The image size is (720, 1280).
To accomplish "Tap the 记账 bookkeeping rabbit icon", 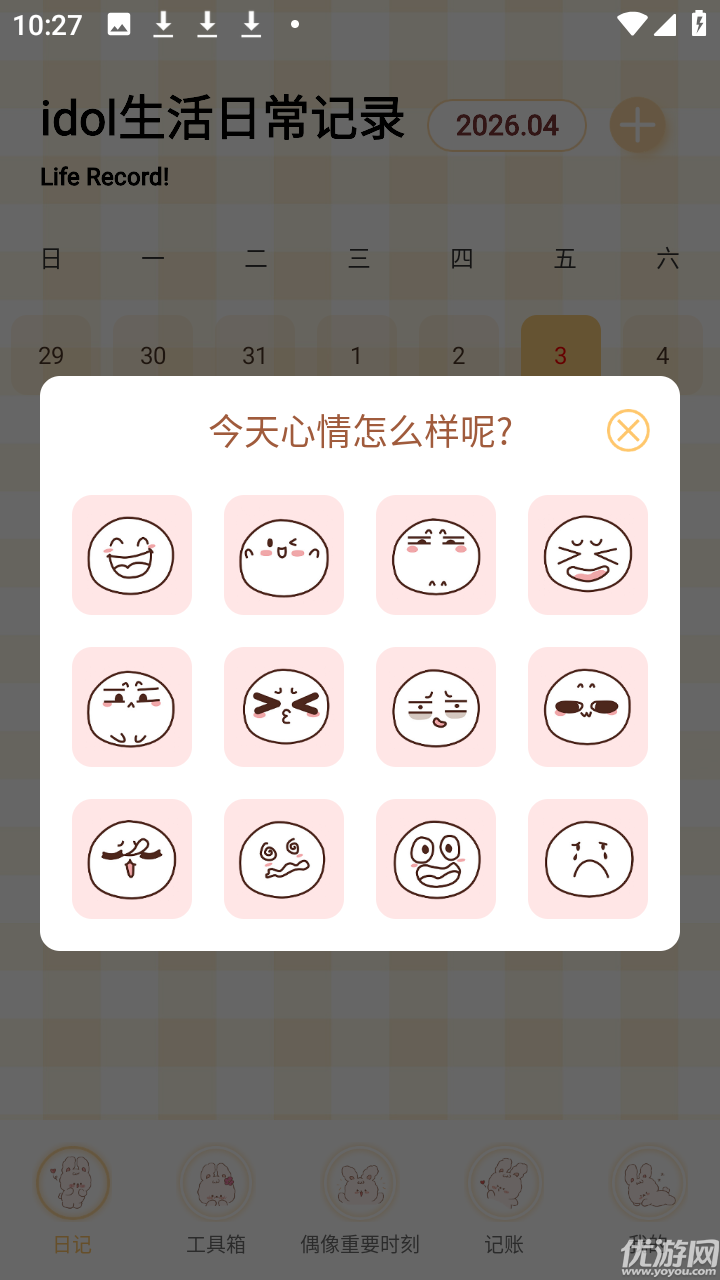I will pyautogui.click(x=505, y=1183).
